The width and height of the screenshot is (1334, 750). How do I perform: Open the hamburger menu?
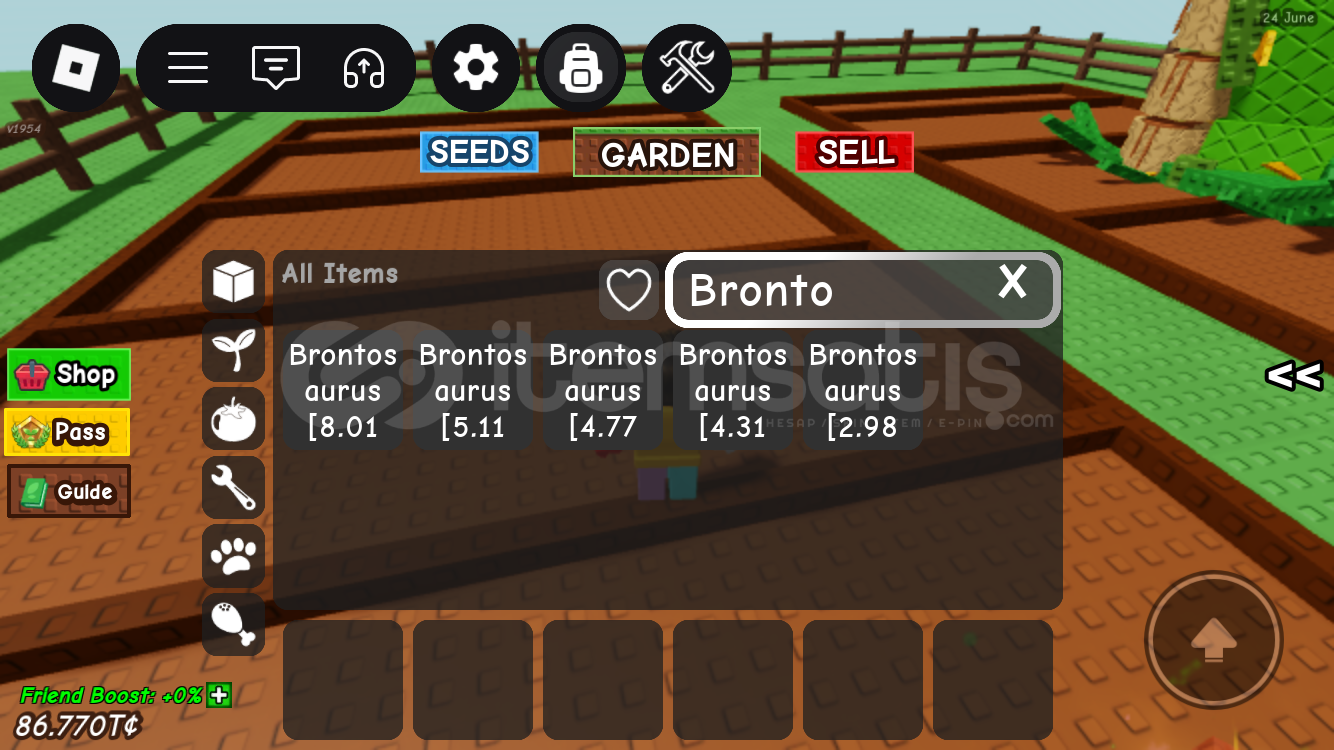[x=188, y=68]
